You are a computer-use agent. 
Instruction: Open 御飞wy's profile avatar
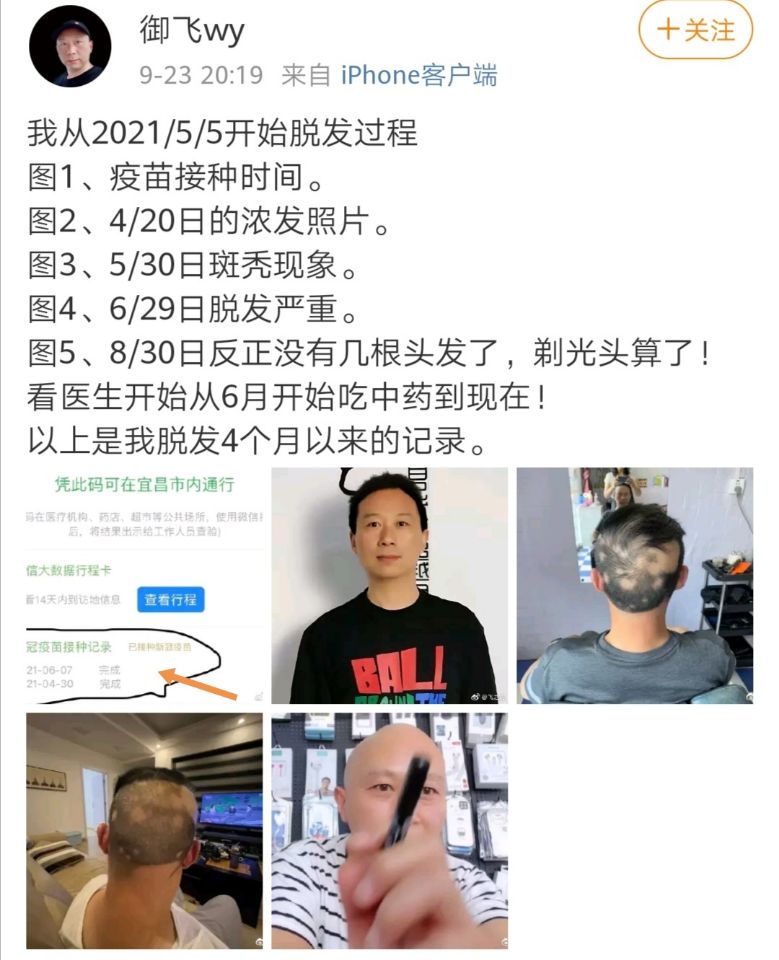(x=70, y=46)
